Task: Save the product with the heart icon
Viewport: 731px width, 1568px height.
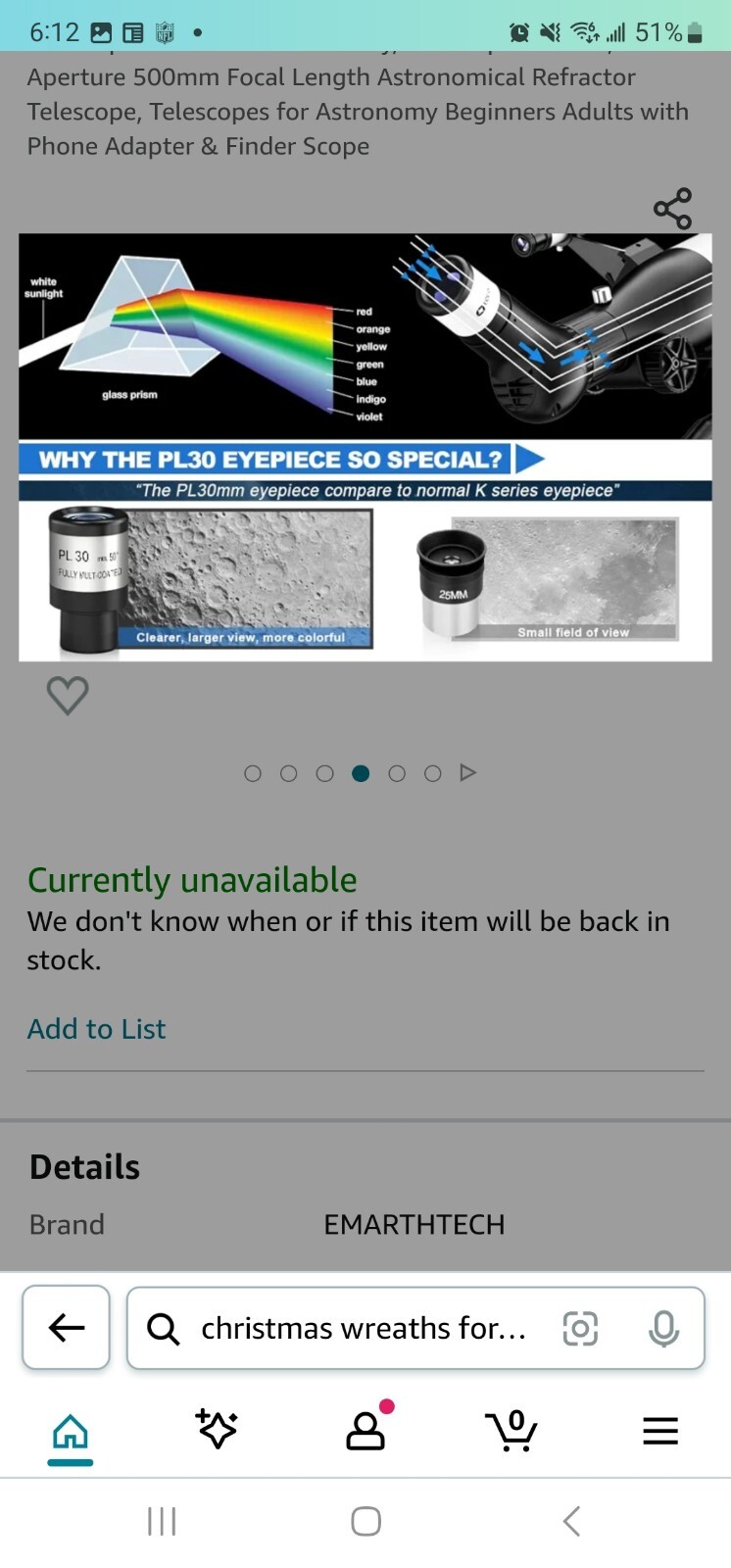Action: 68,695
